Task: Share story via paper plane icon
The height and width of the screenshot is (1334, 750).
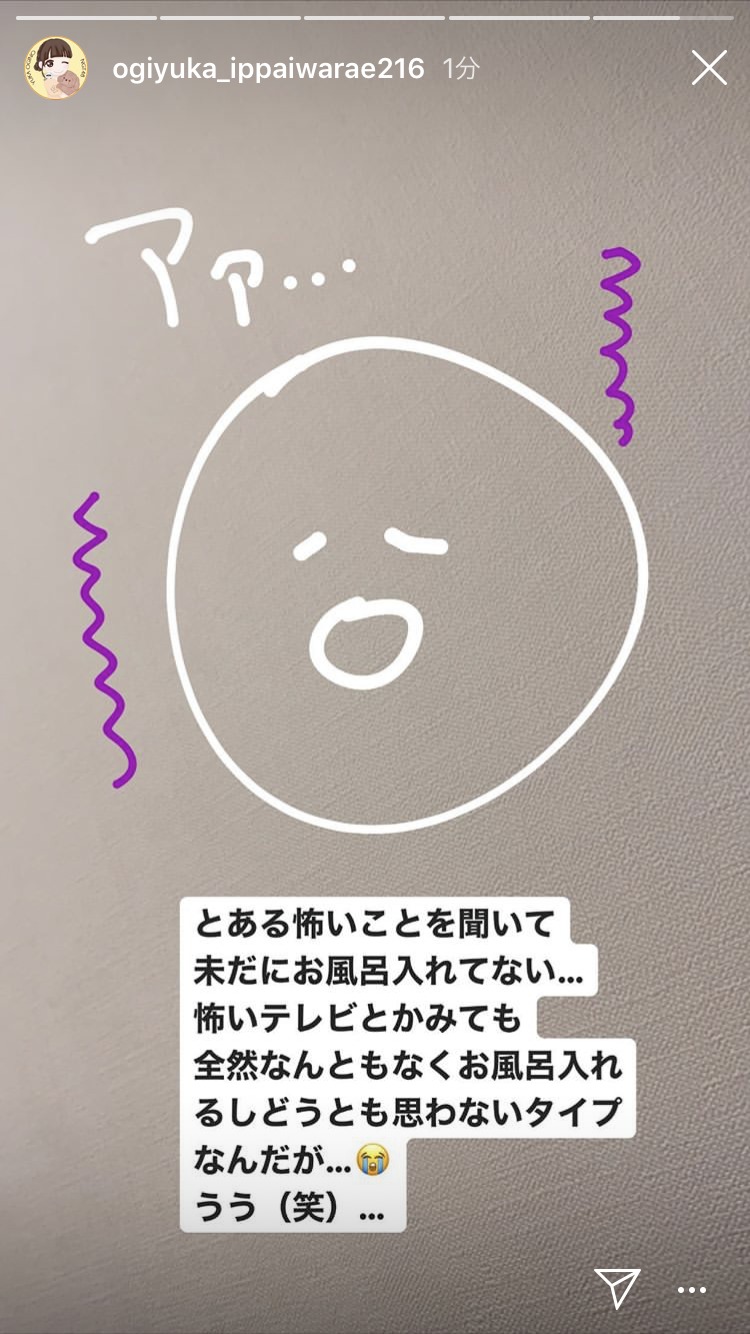Action: tap(617, 1288)
